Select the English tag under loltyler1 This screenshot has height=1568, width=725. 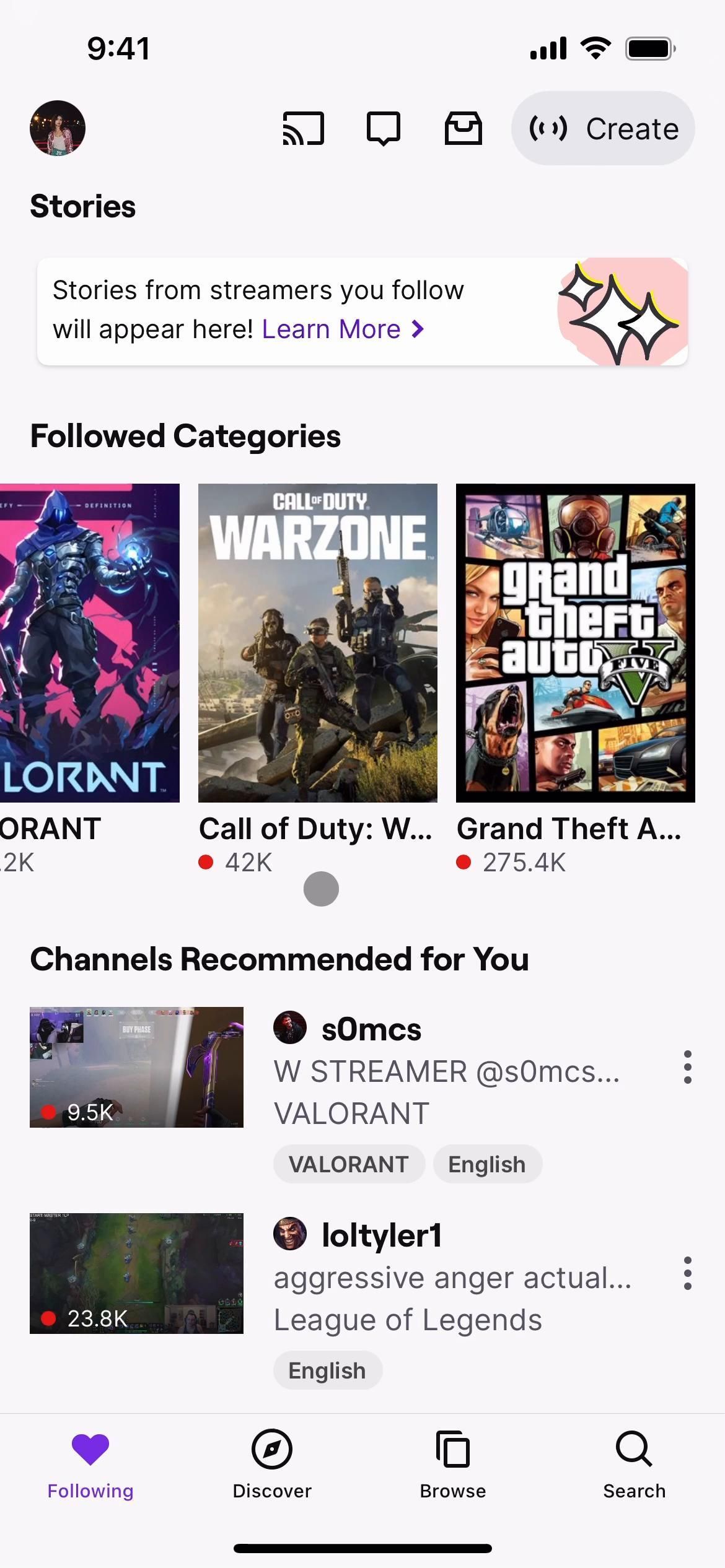[x=327, y=1370]
